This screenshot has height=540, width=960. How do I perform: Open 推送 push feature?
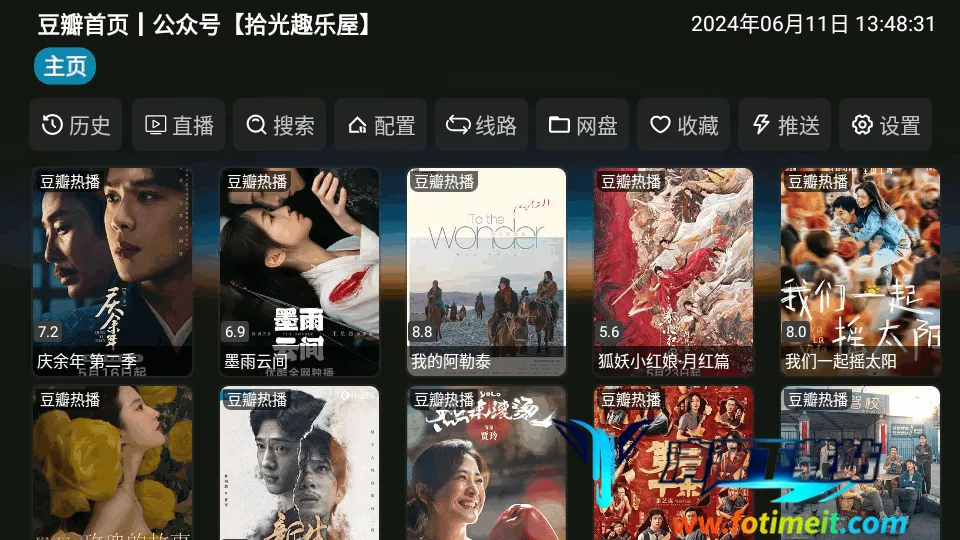(785, 125)
